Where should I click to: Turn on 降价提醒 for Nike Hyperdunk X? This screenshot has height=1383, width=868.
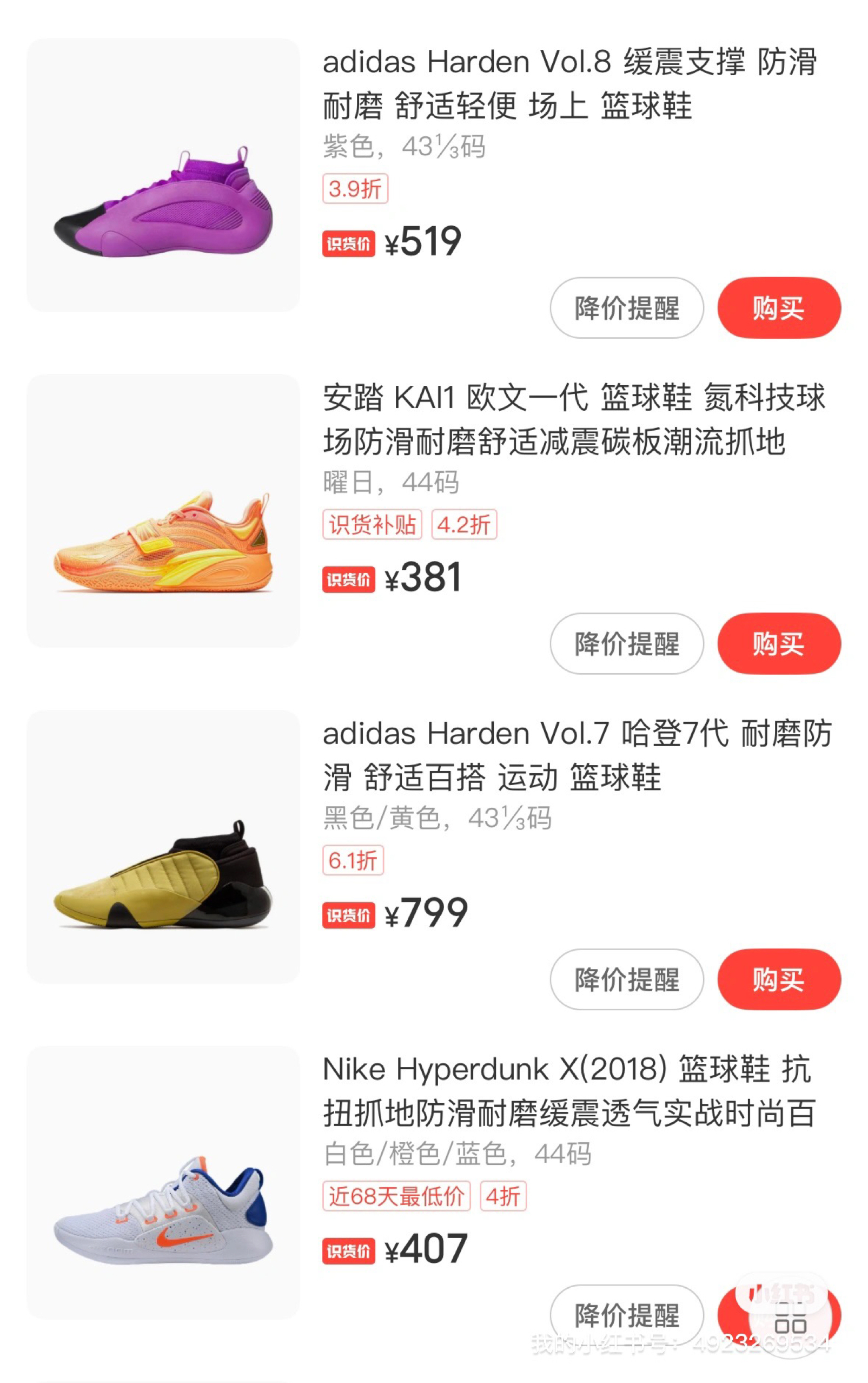coord(626,1315)
